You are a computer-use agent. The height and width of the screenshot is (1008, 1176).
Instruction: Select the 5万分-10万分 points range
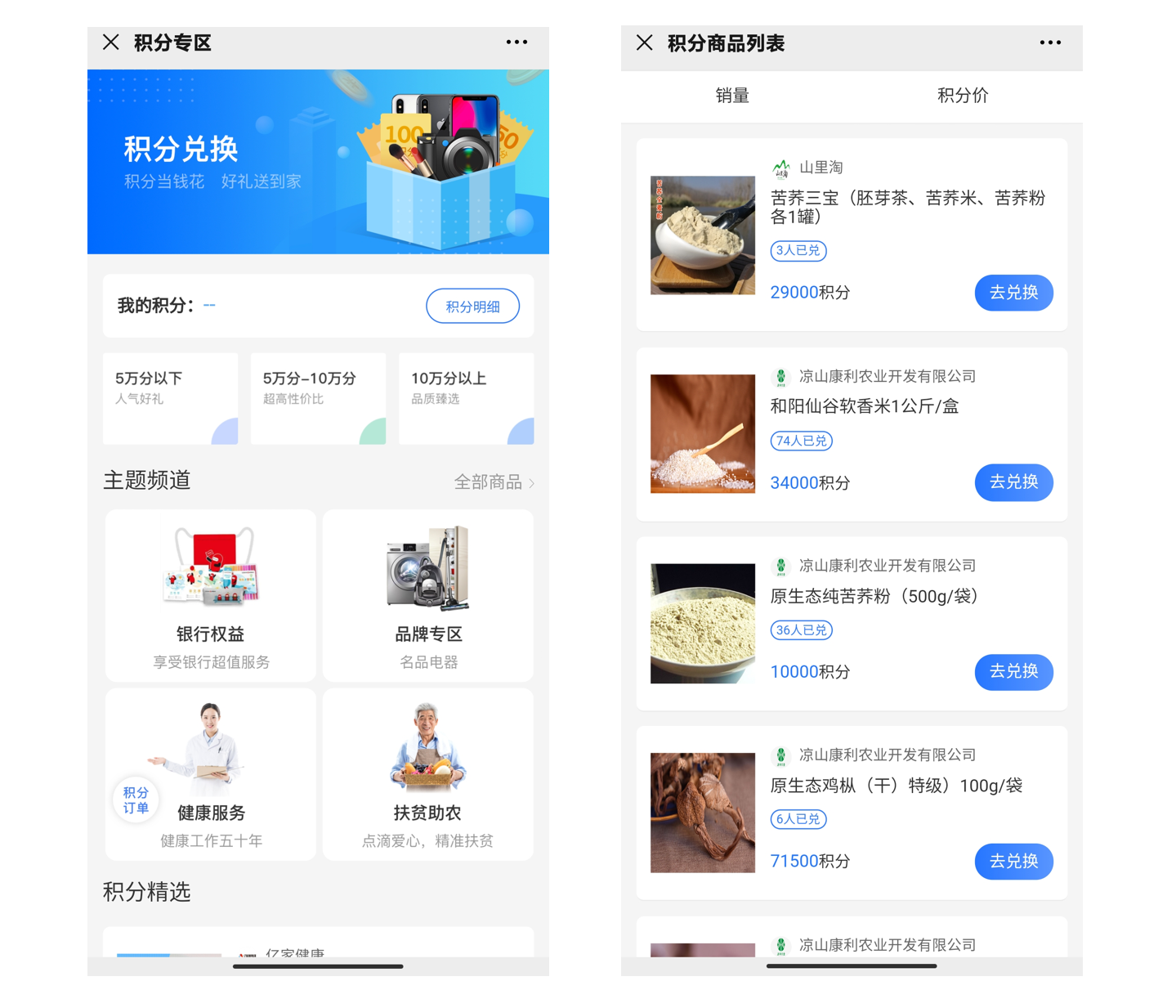coord(318,398)
